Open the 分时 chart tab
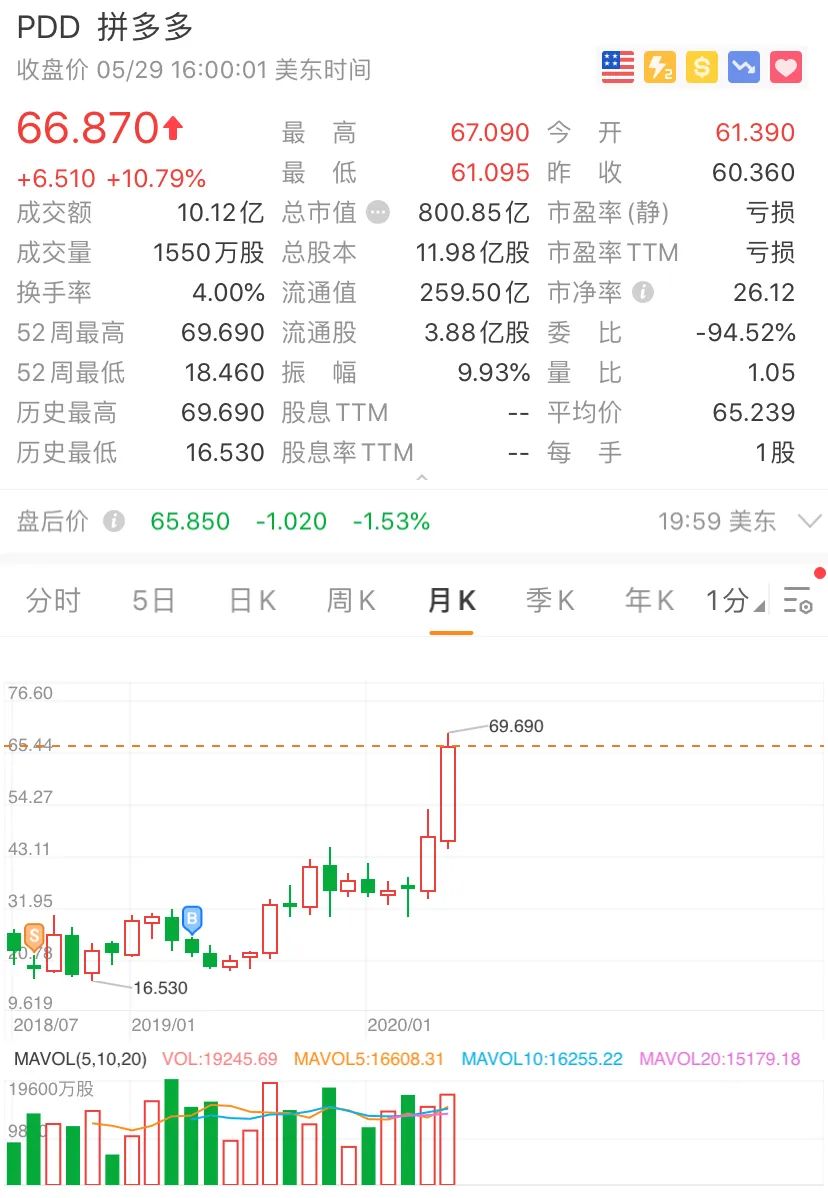828x1198 pixels. pos(53,597)
